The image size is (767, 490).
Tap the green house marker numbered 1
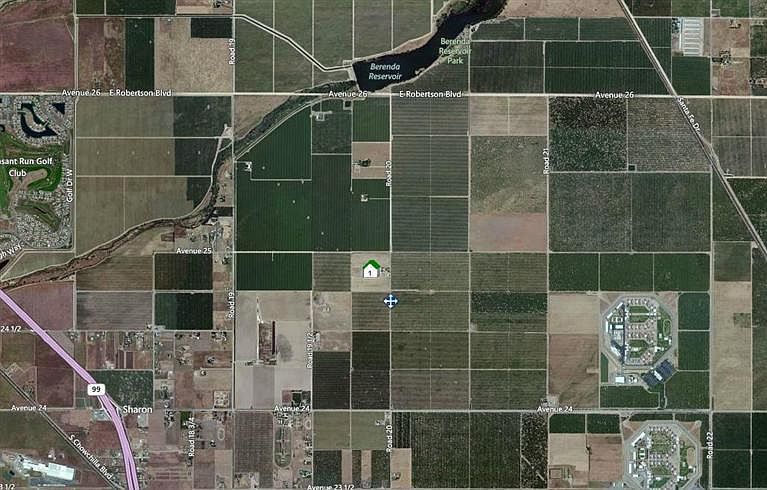pos(371,268)
